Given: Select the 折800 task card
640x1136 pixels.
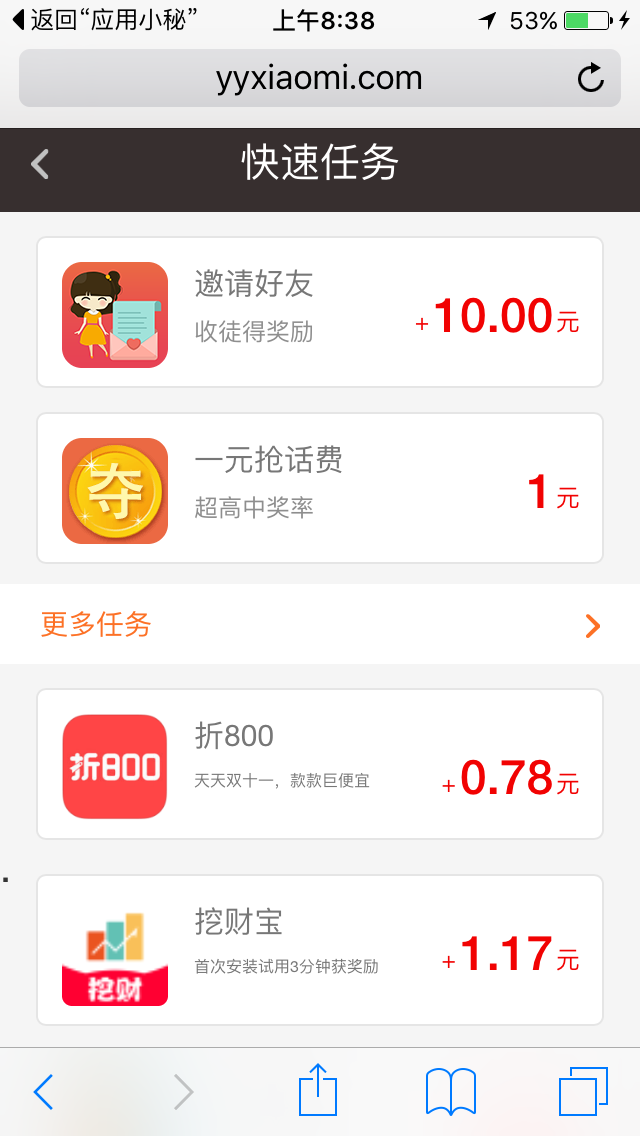Looking at the screenshot, I should click(320, 764).
